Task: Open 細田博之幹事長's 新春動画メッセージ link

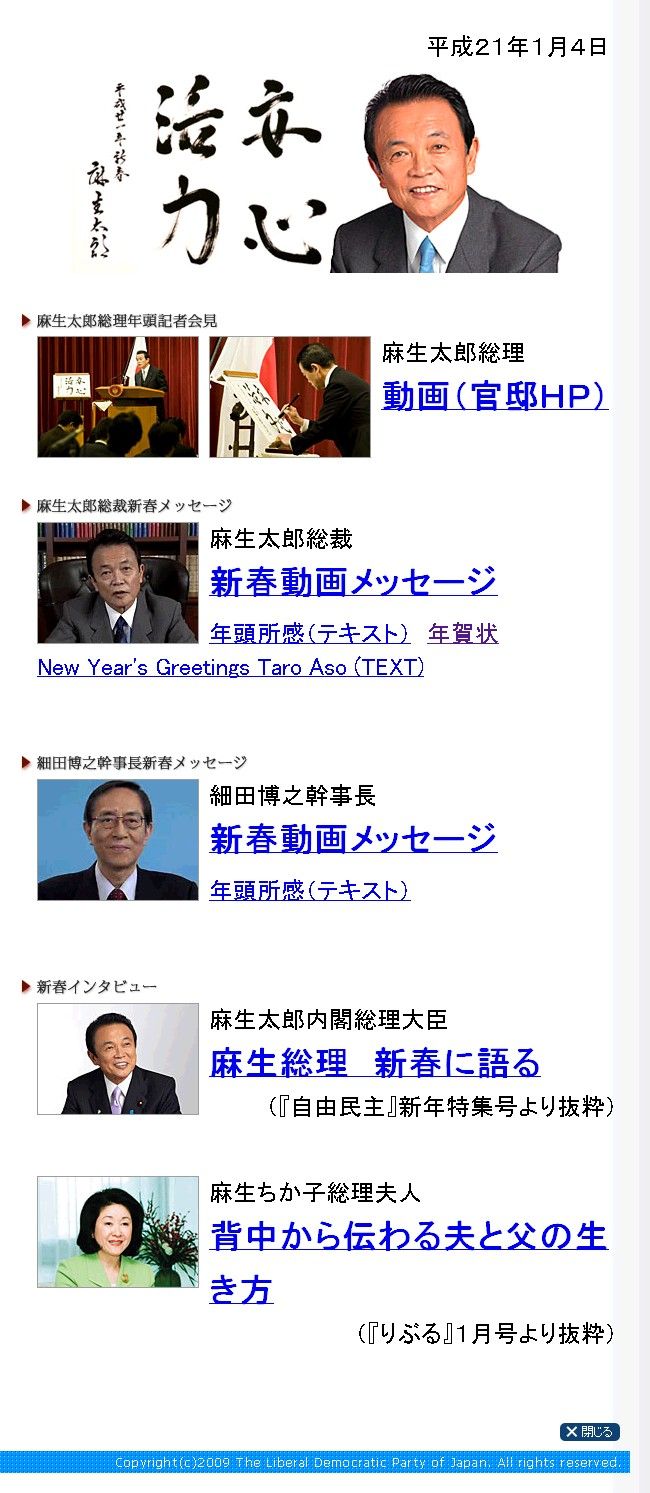Action: (x=353, y=838)
